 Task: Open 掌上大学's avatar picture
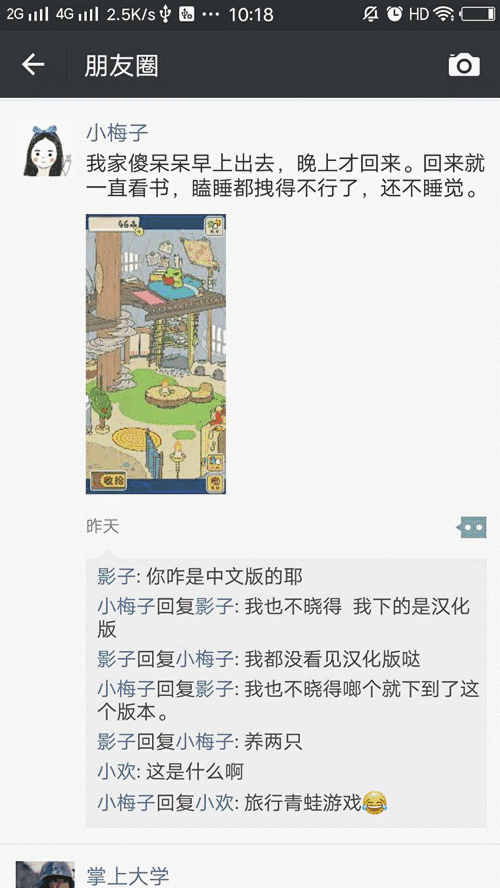point(45,874)
